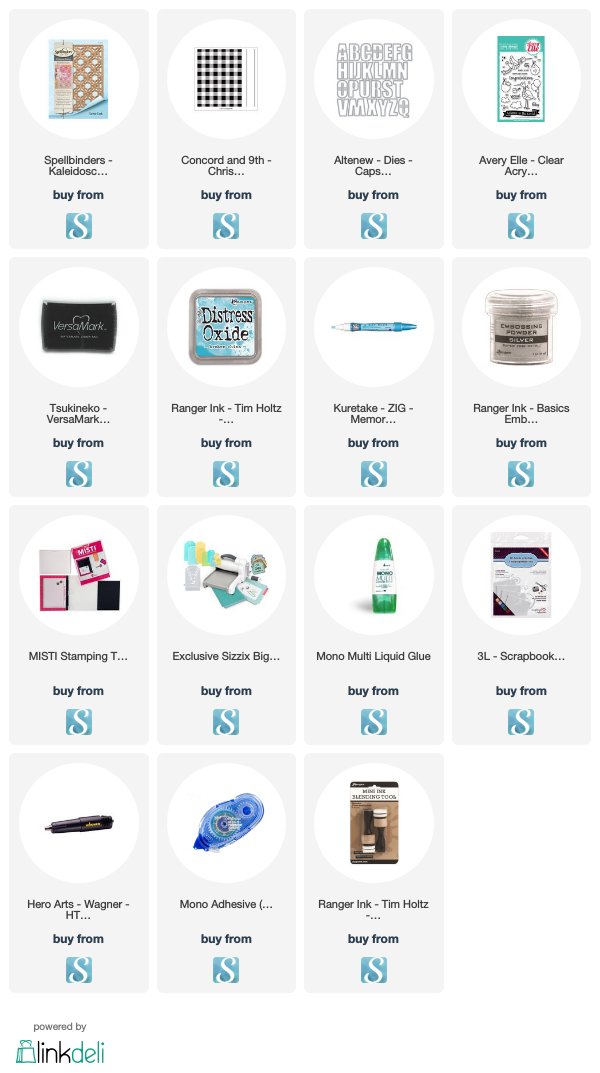View the Kuretake ZIG Memory pen
This screenshot has height=1073, width=600.
(374, 377)
